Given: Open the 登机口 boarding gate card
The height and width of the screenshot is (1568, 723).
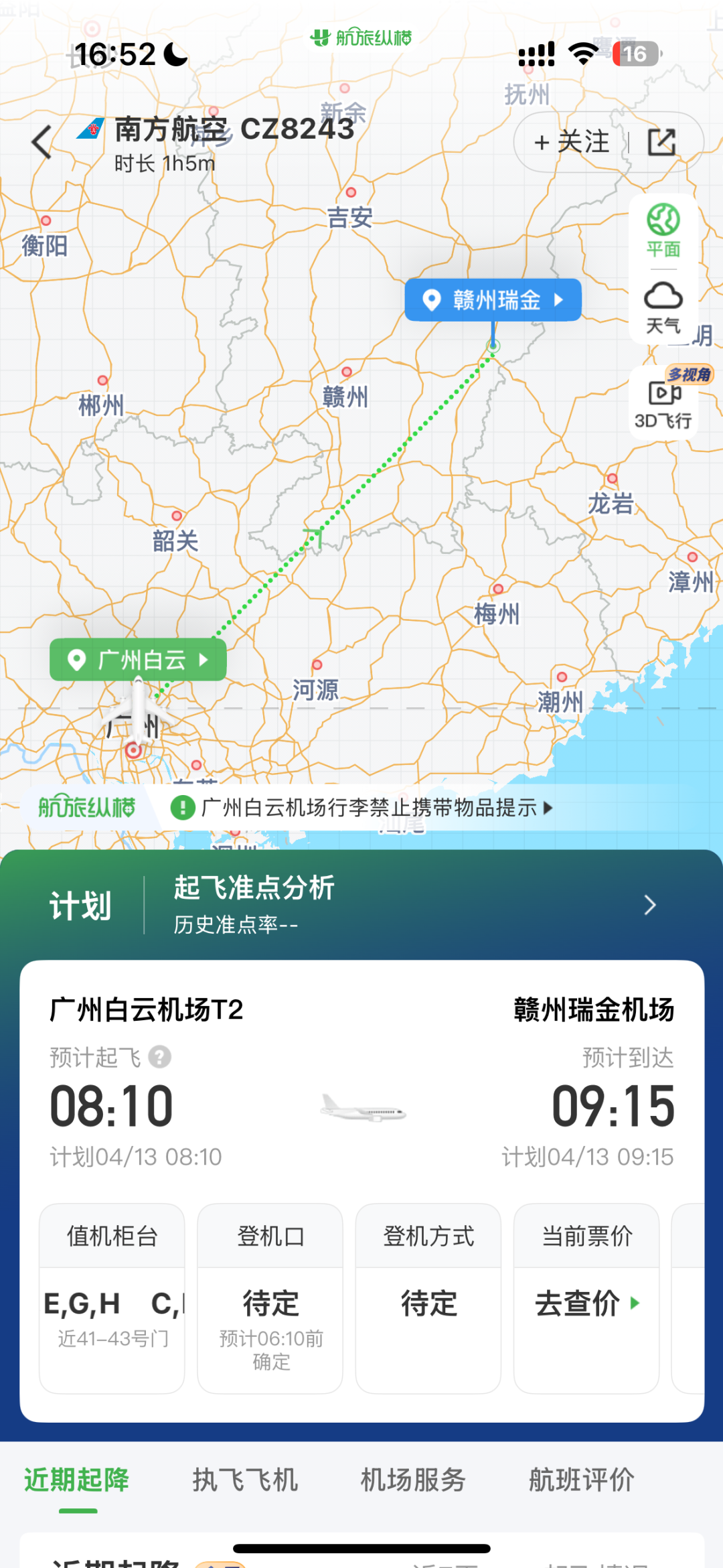Looking at the screenshot, I should pyautogui.click(x=270, y=1298).
